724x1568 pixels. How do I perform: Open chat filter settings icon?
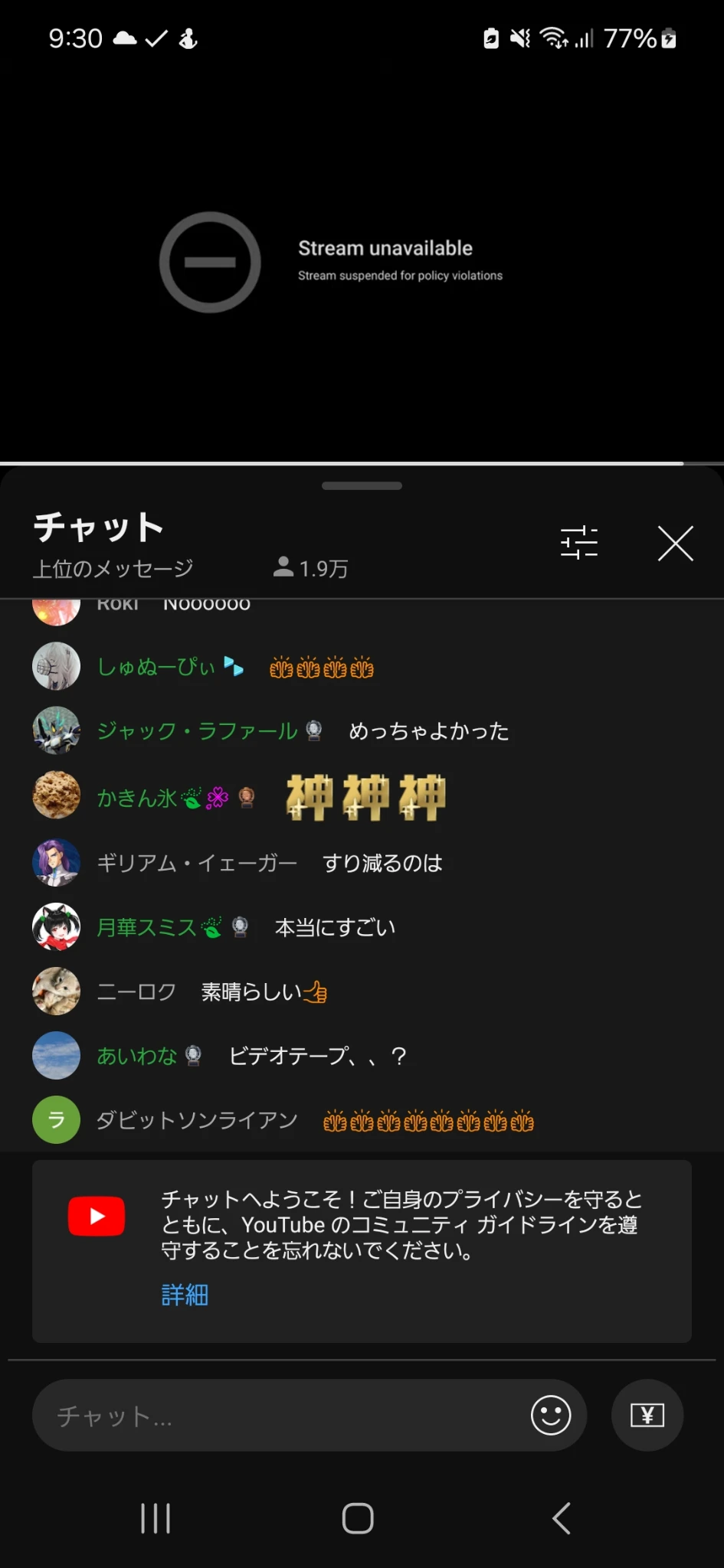579,543
